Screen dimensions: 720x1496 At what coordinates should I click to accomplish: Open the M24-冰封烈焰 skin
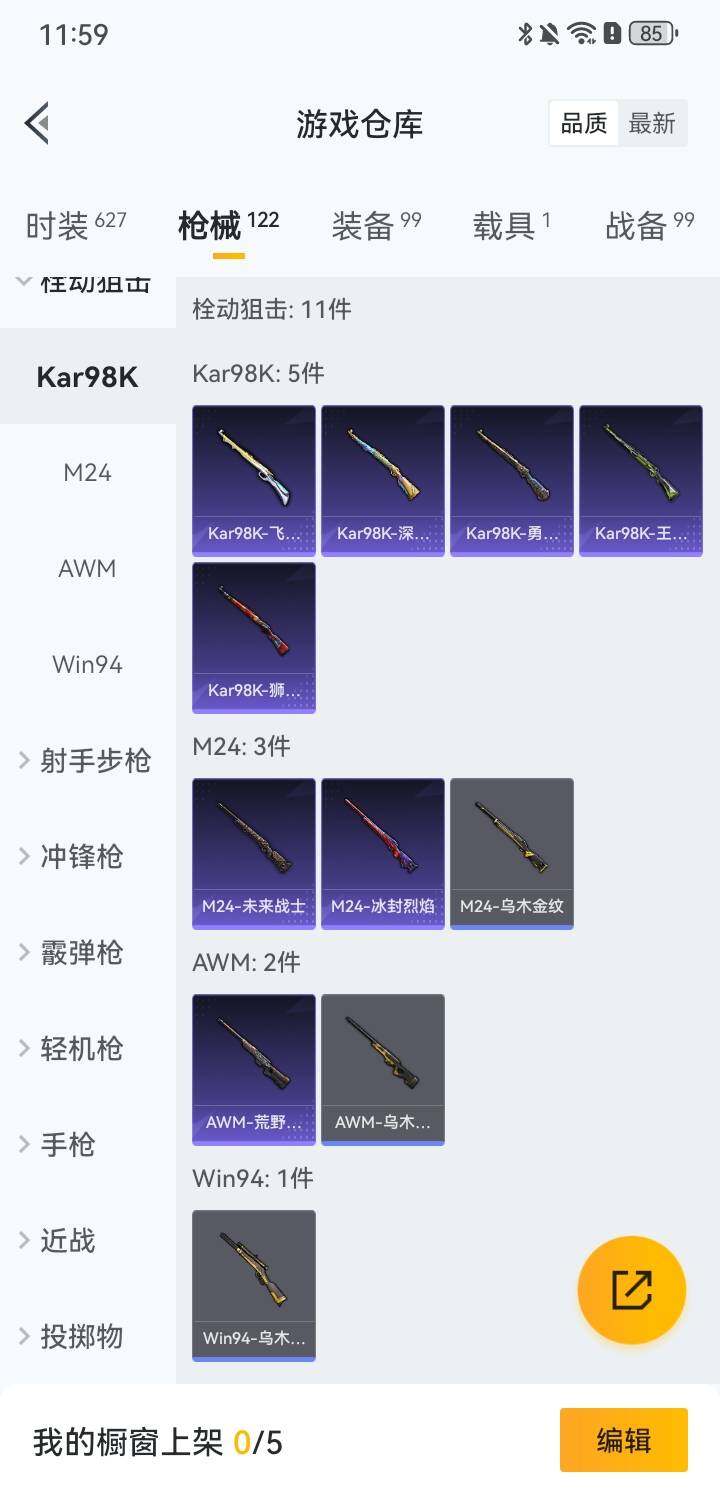(x=383, y=853)
